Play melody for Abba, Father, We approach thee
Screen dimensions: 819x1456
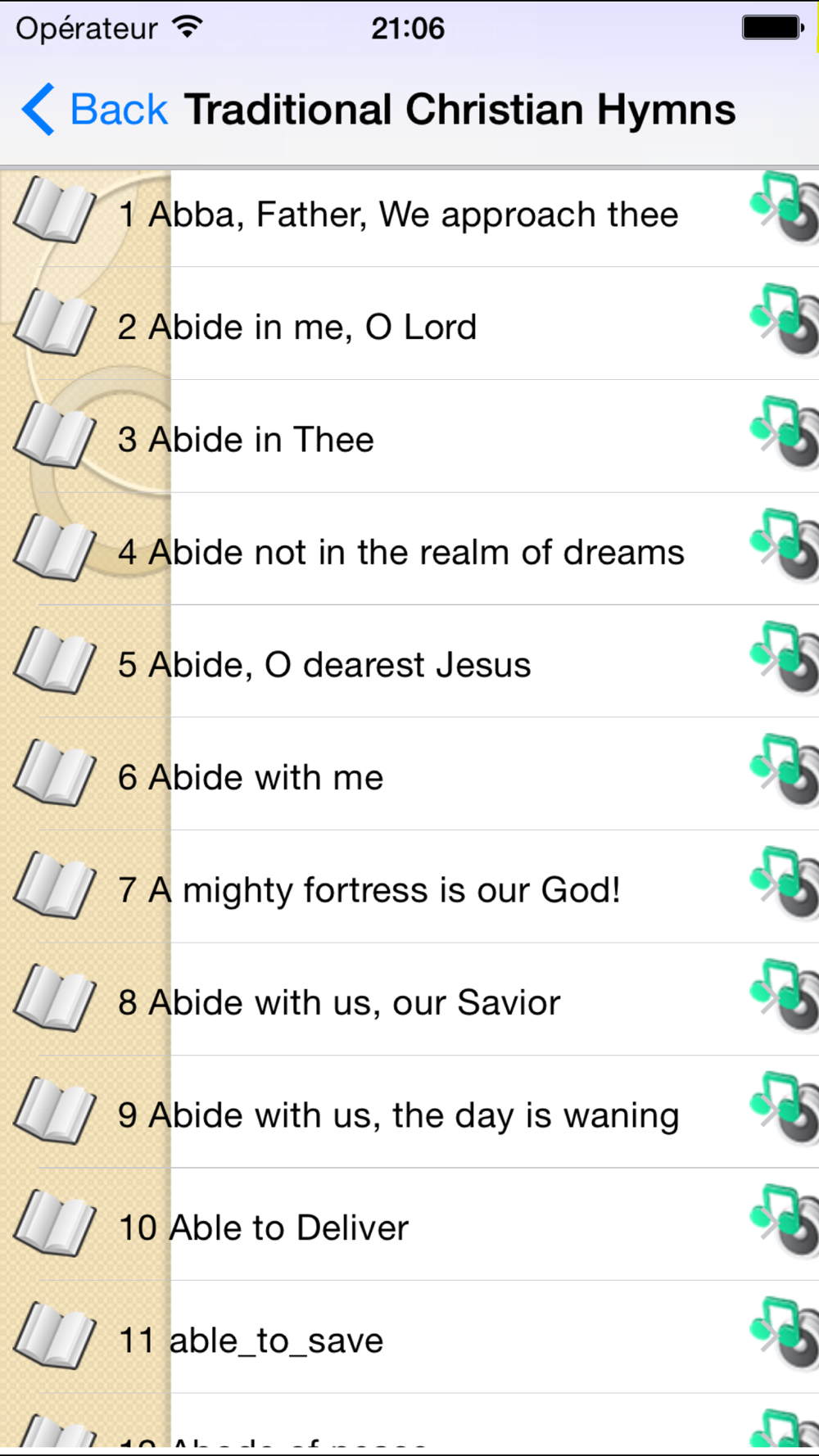coord(784,208)
